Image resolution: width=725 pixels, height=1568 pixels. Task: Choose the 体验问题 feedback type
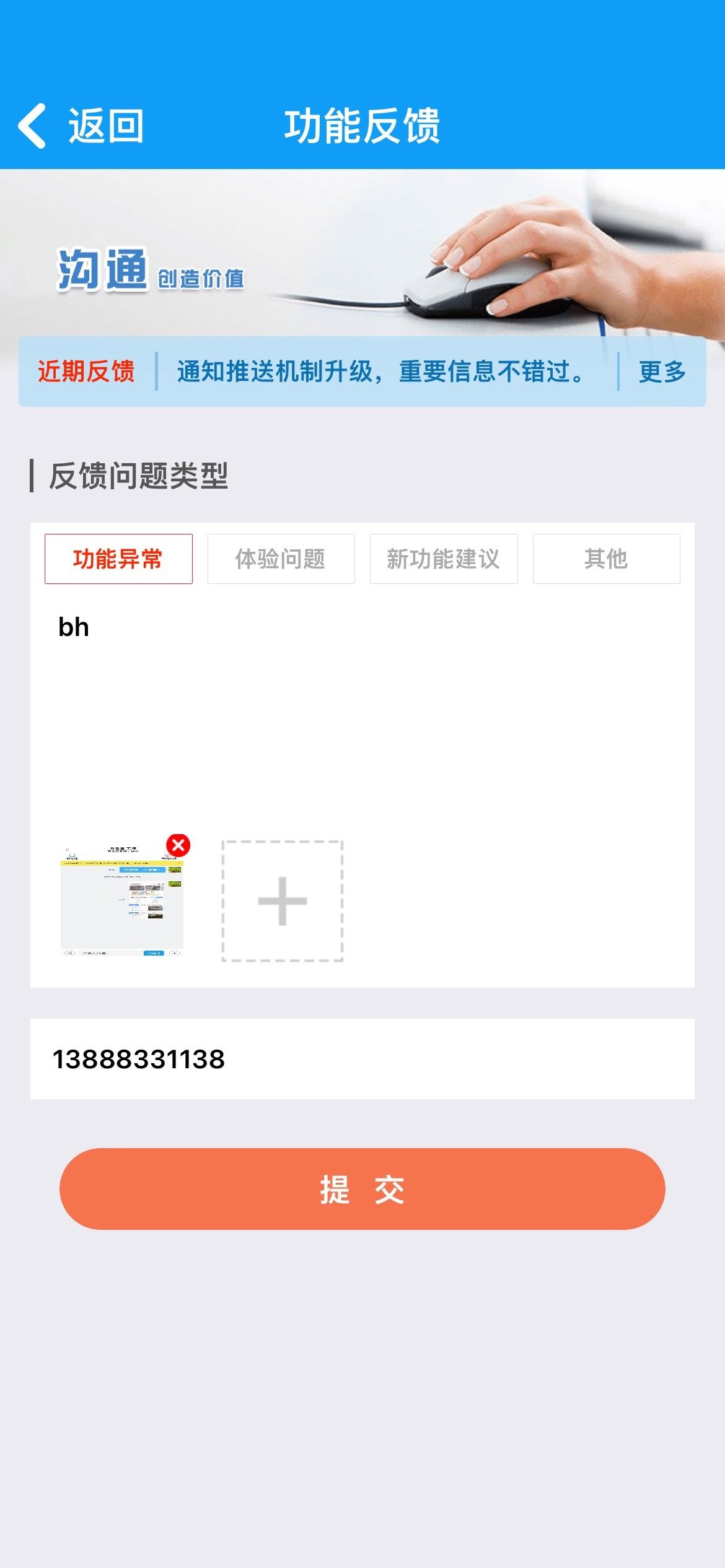tap(281, 559)
